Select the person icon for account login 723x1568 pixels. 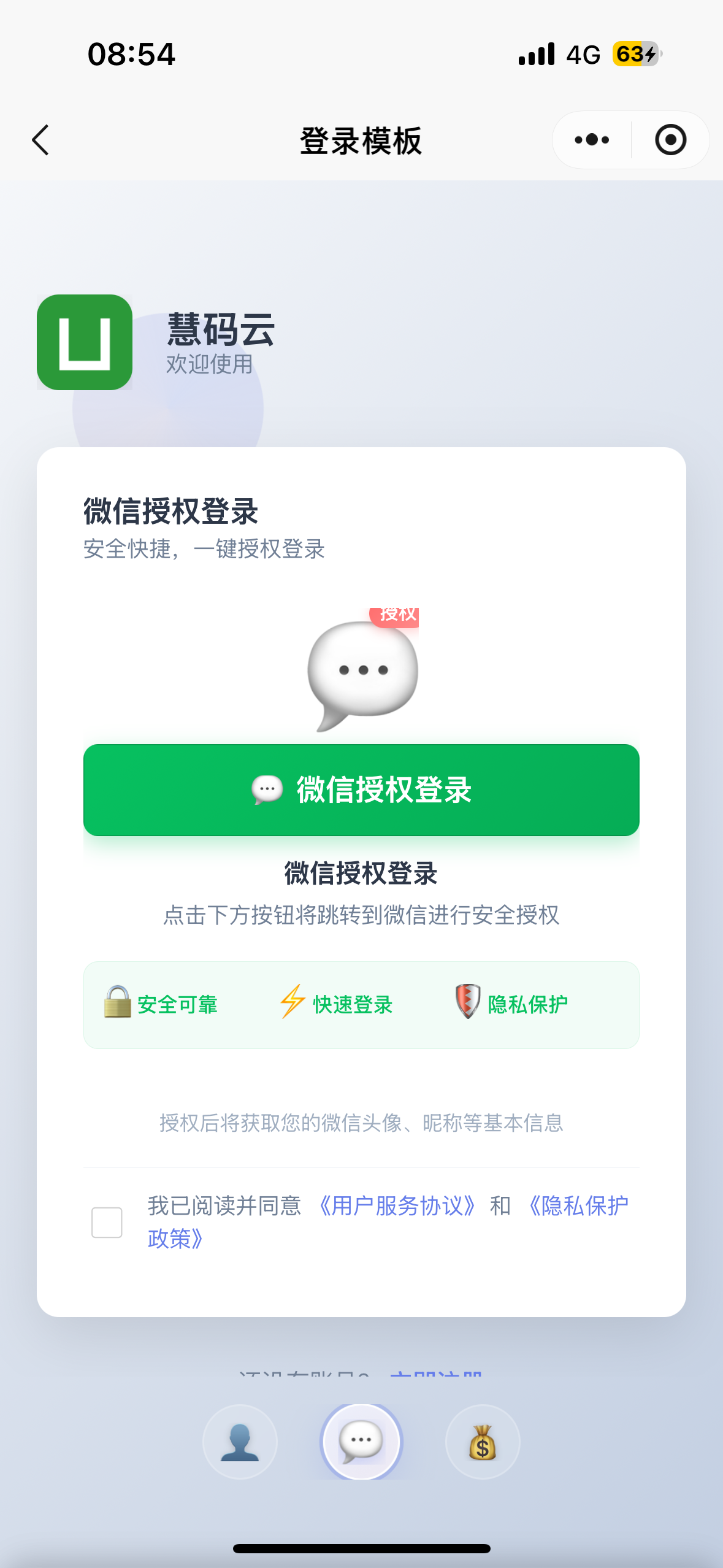(x=240, y=1443)
